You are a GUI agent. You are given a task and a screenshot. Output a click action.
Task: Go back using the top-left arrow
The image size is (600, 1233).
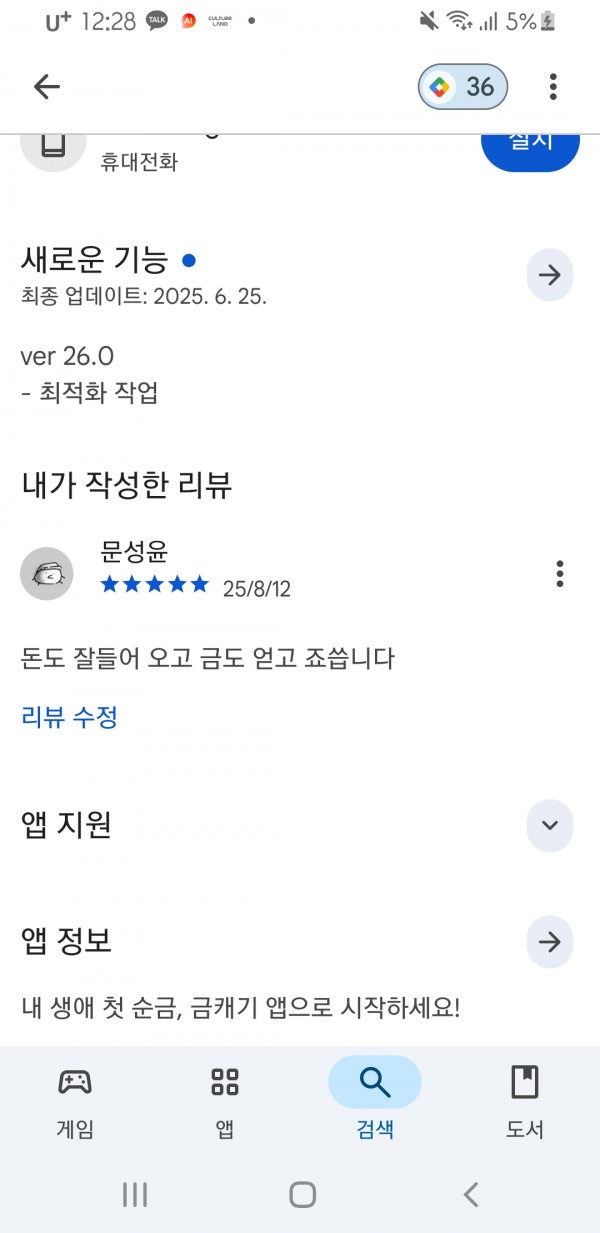[x=47, y=87]
